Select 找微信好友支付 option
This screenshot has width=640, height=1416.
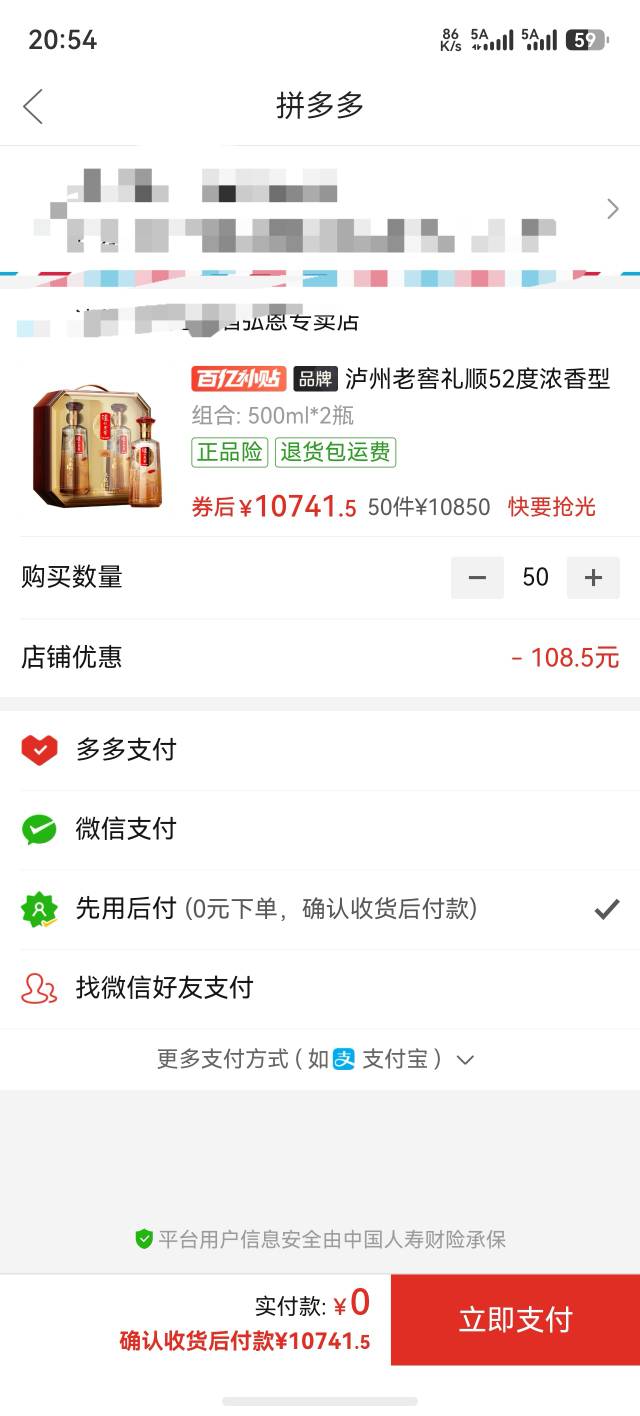(x=320, y=988)
